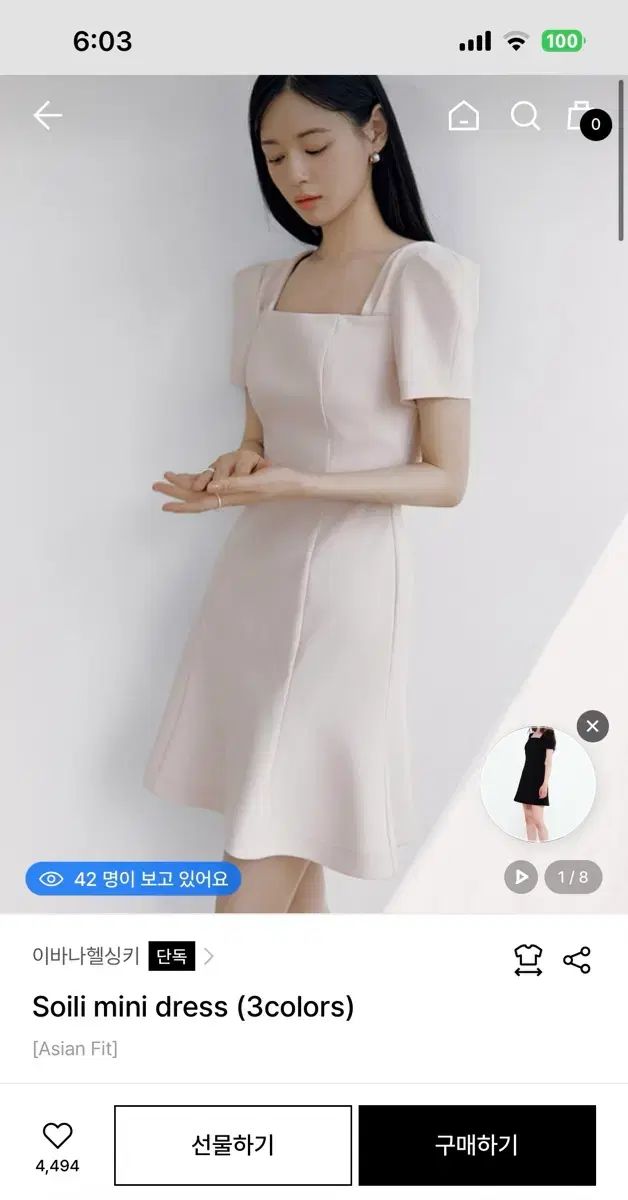Open the size guide shirt icon
Image resolution: width=628 pixels, height=1200 pixels.
[x=528, y=960]
